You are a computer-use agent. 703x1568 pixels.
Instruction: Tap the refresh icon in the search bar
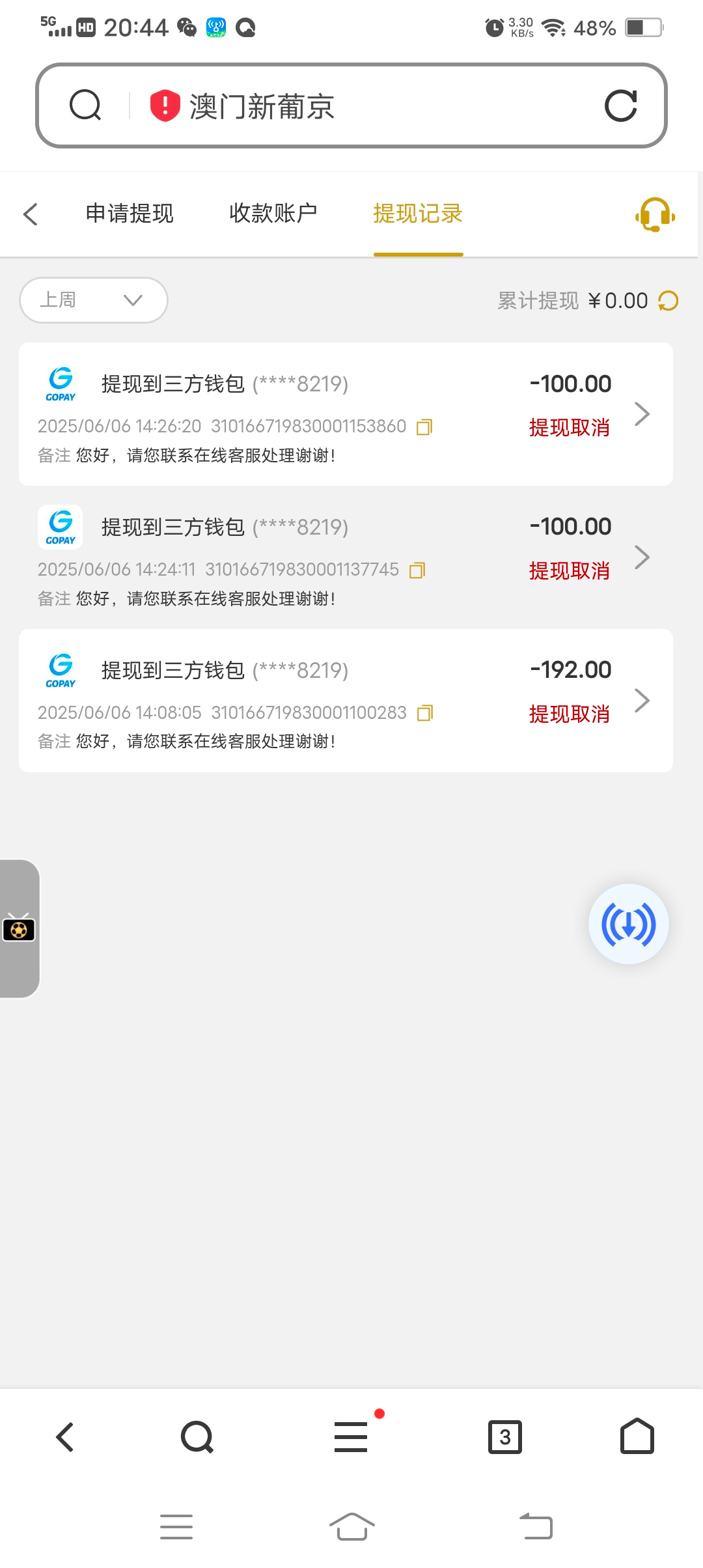click(x=620, y=105)
